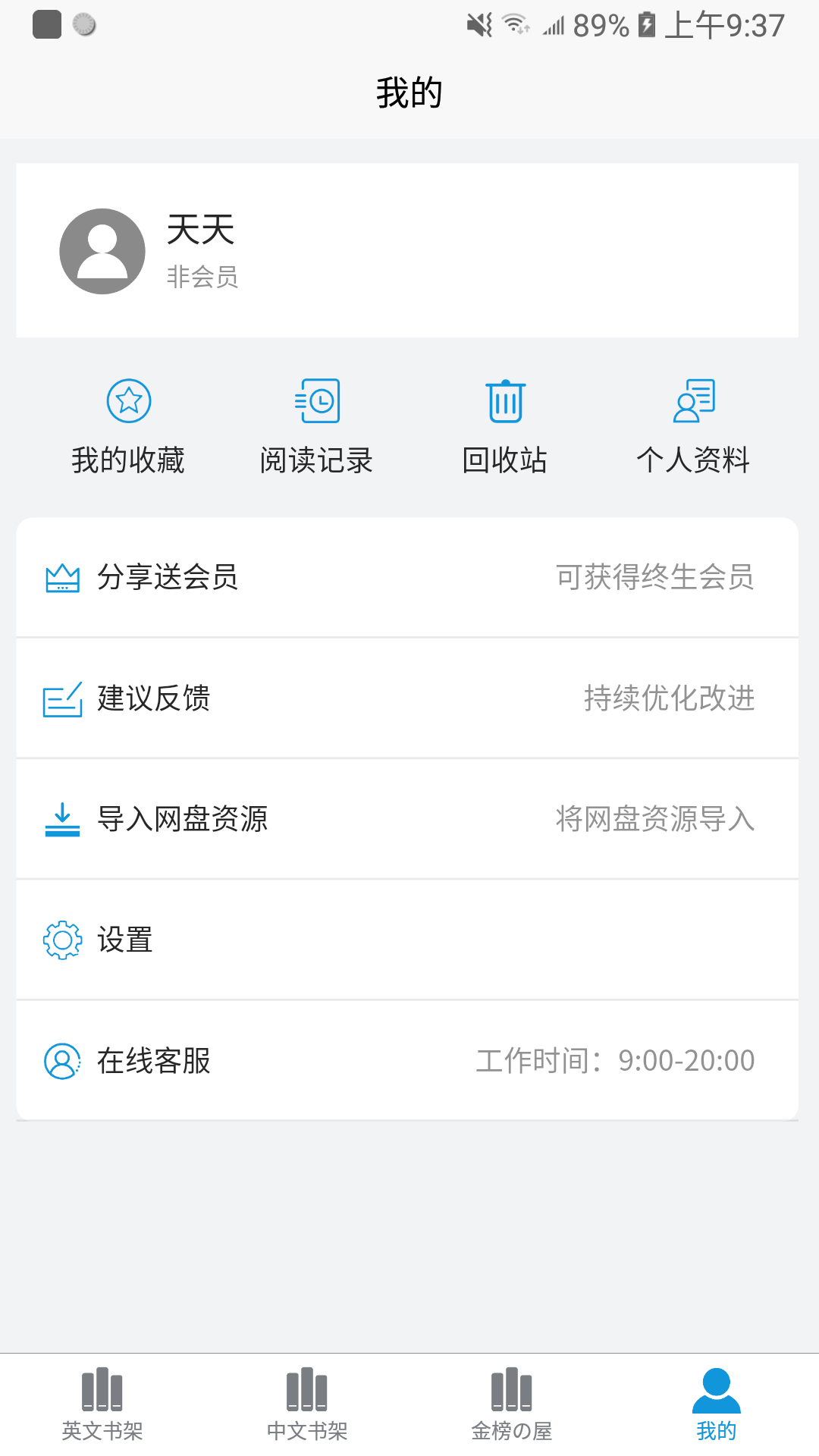Open the 设置 gear icon
The image size is (819, 1456).
tap(63, 940)
